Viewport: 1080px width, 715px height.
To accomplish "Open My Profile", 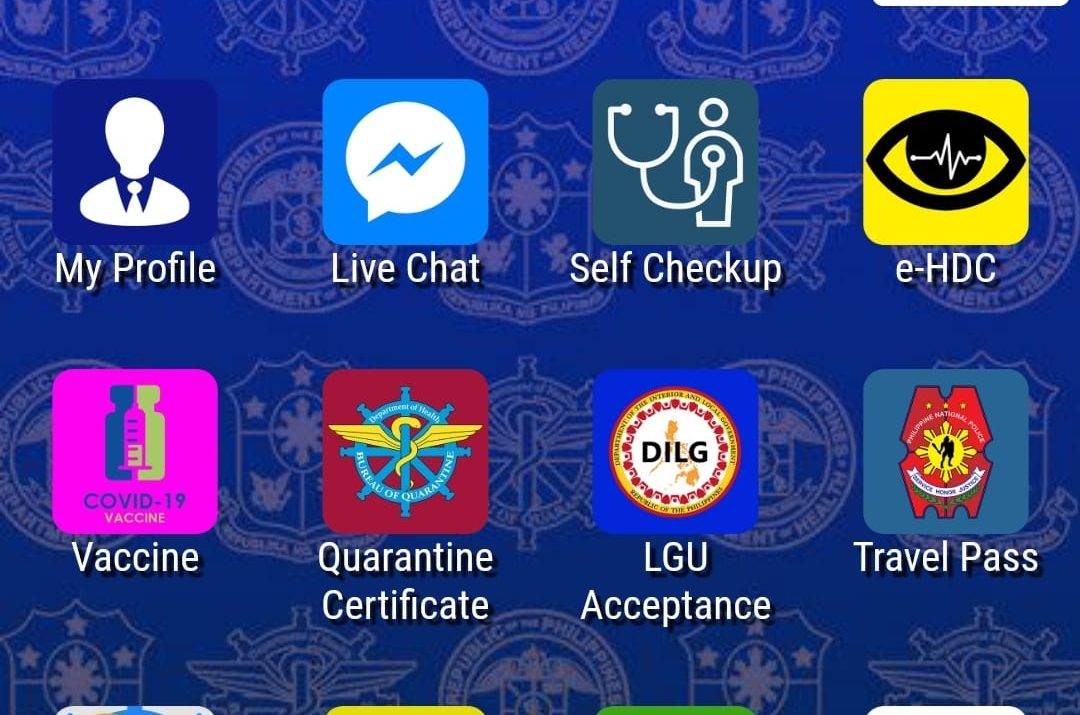I will click(135, 163).
